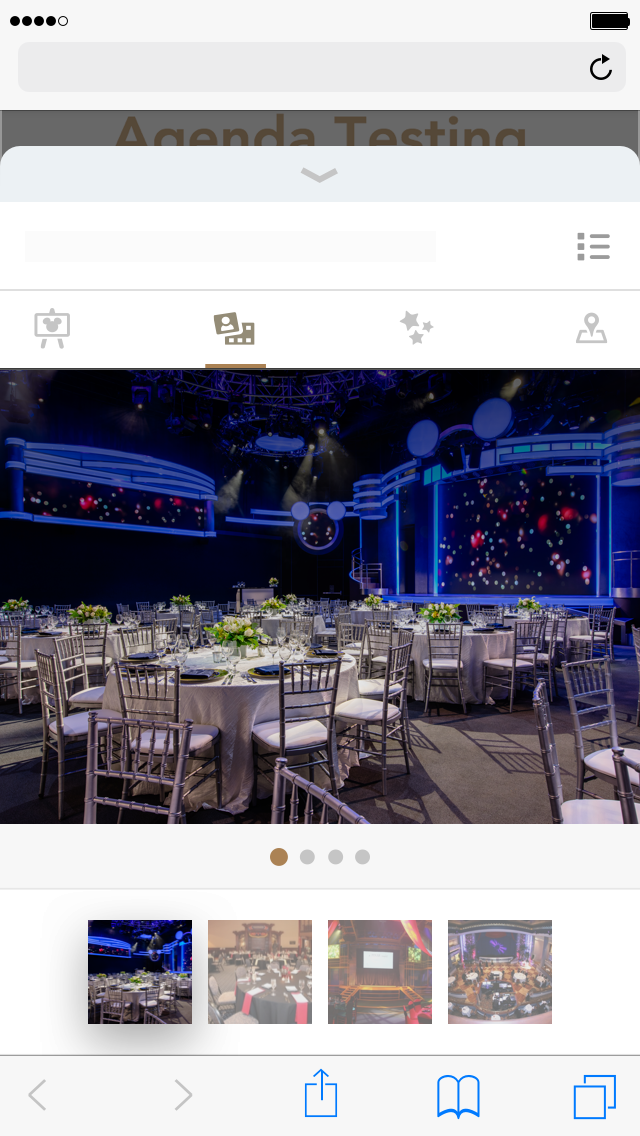This screenshot has width=640, height=1136.
Task: Select the red-and-black table setting thumbnail
Action: 260,972
